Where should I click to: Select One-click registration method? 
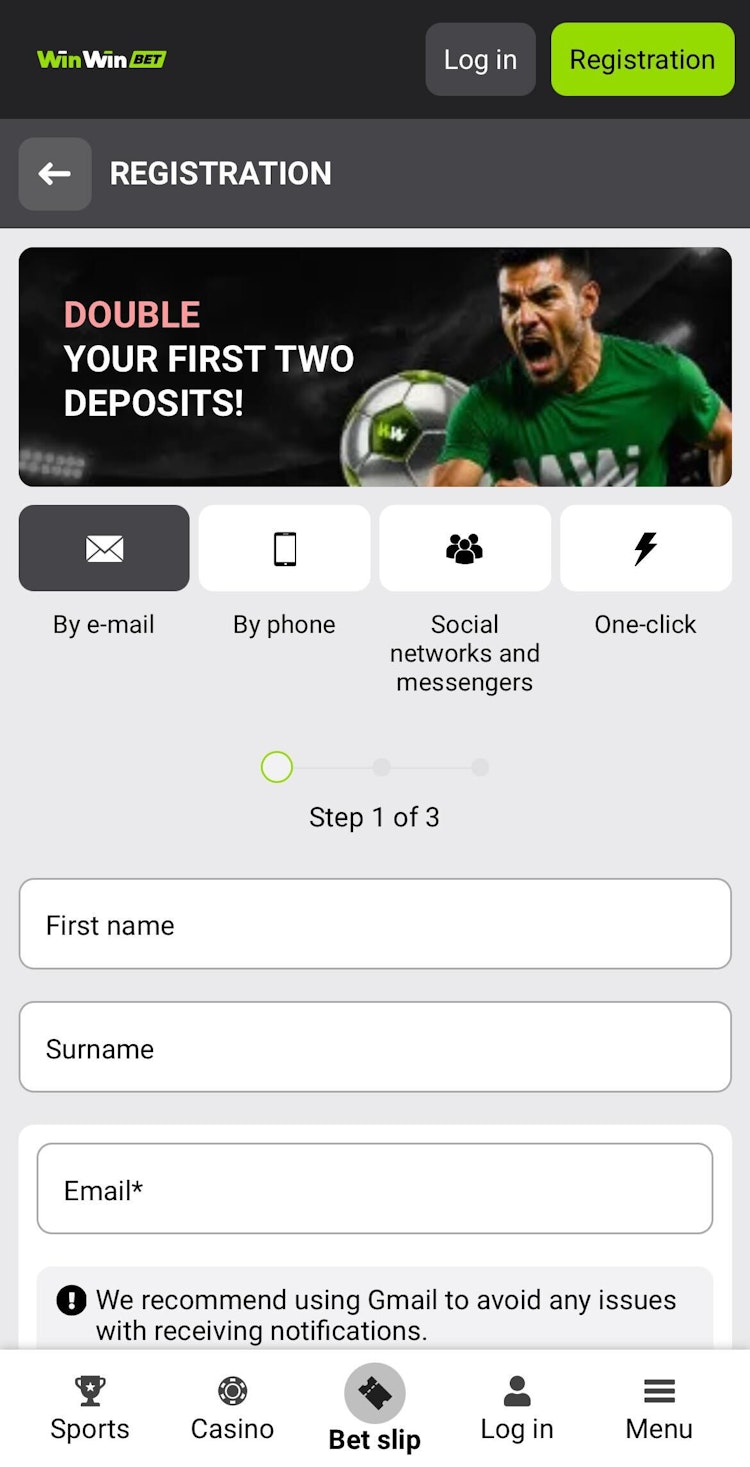[645, 548]
